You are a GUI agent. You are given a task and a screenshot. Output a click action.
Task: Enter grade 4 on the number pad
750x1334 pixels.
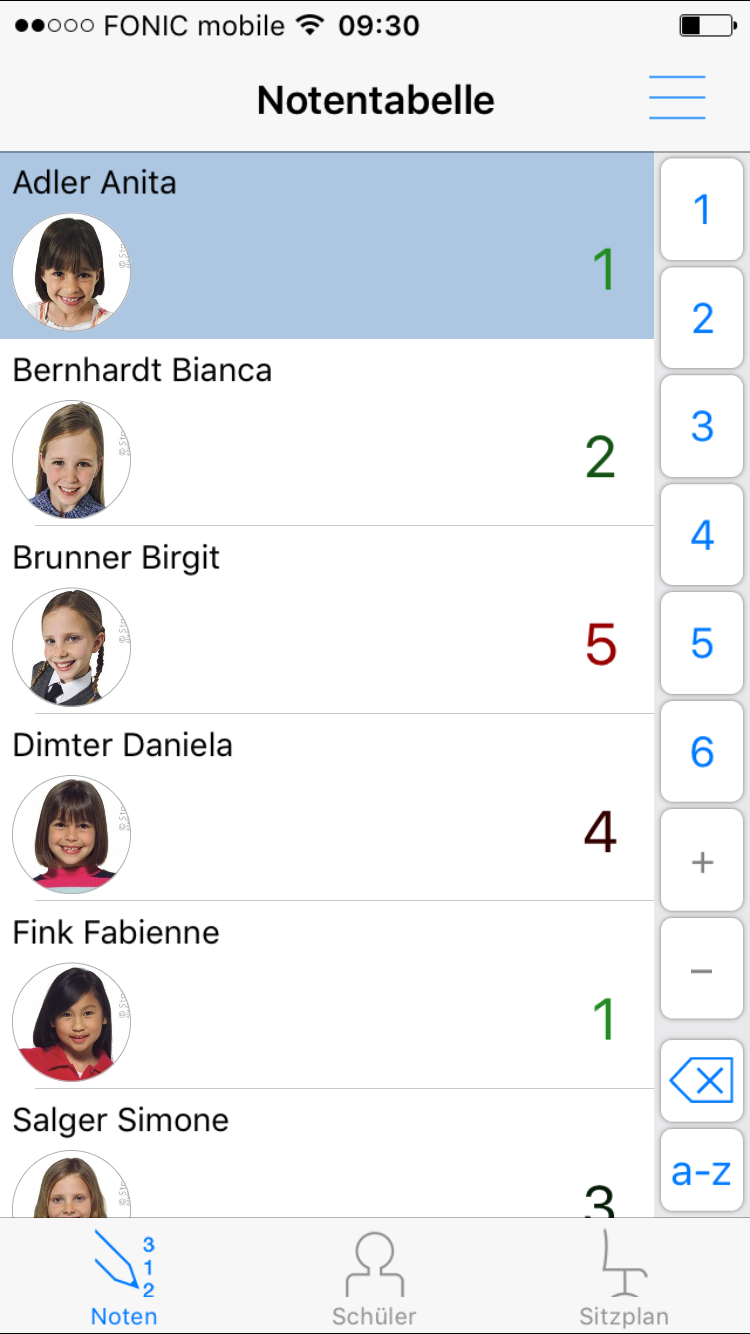coord(702,535)
